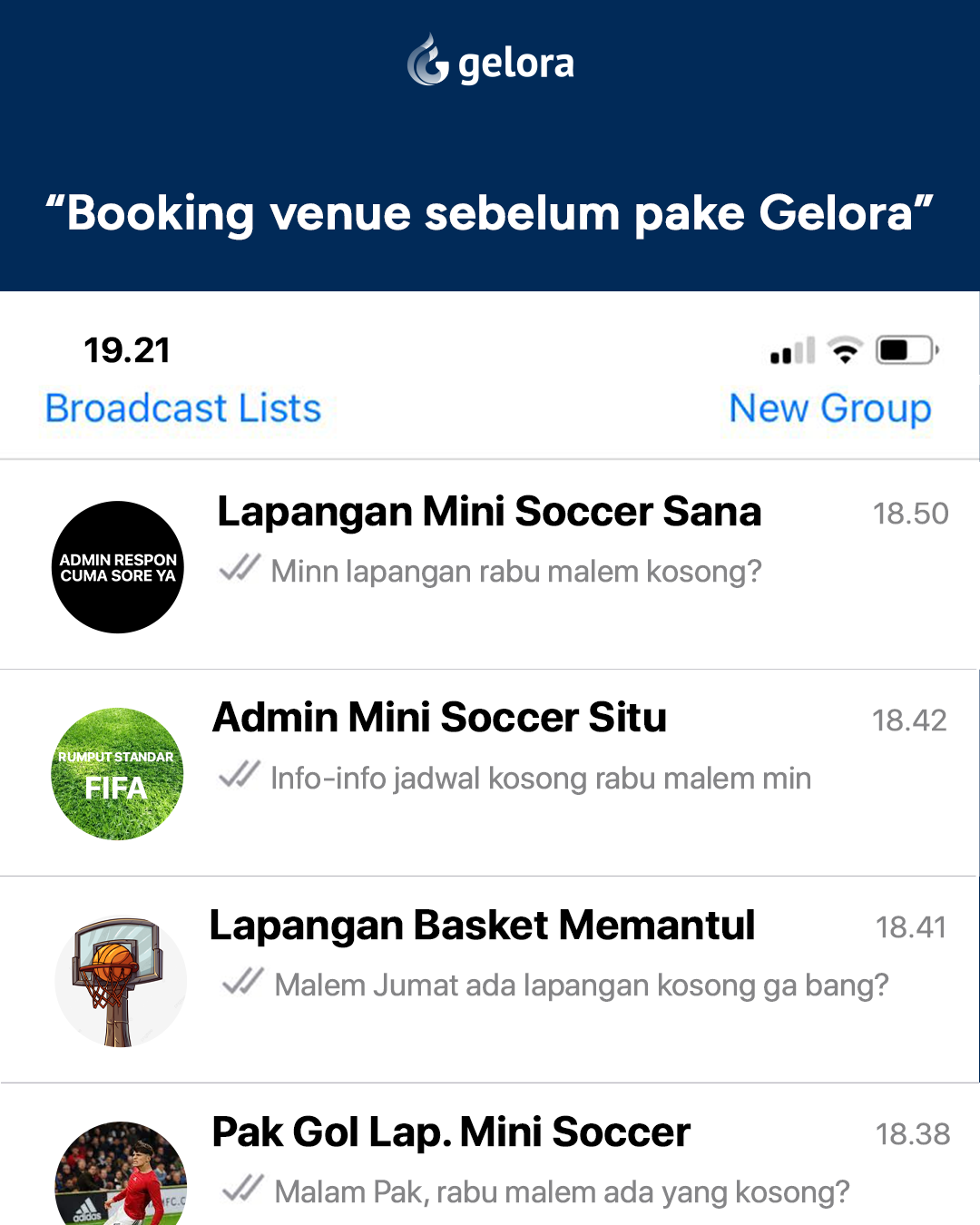Open the Pak Gol Lap. Mini Soccer chat
980x1225 pixels.
click(451, 1132)
